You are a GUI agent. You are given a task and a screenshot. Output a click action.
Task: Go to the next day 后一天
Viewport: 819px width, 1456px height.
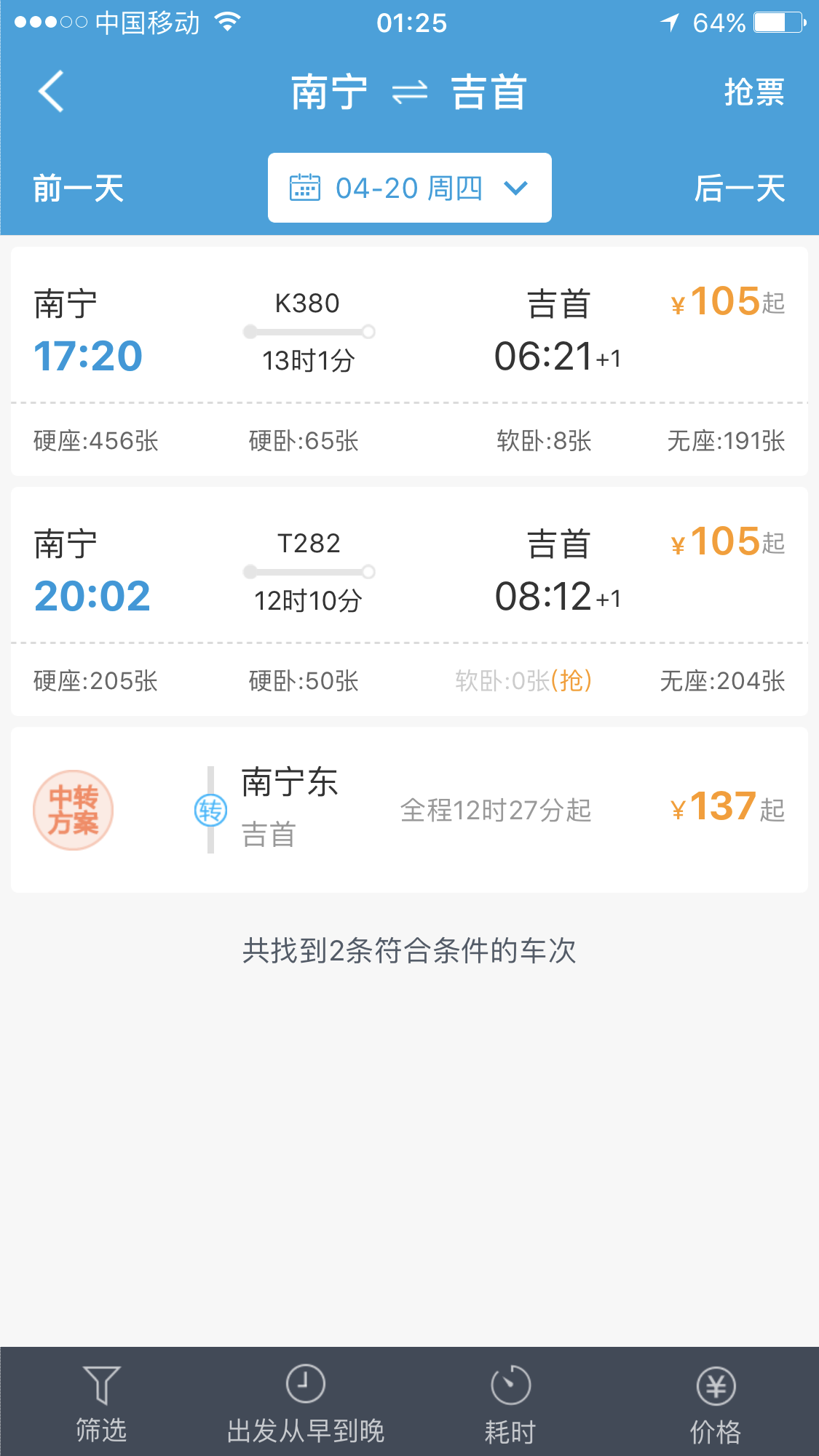(739, 188)
